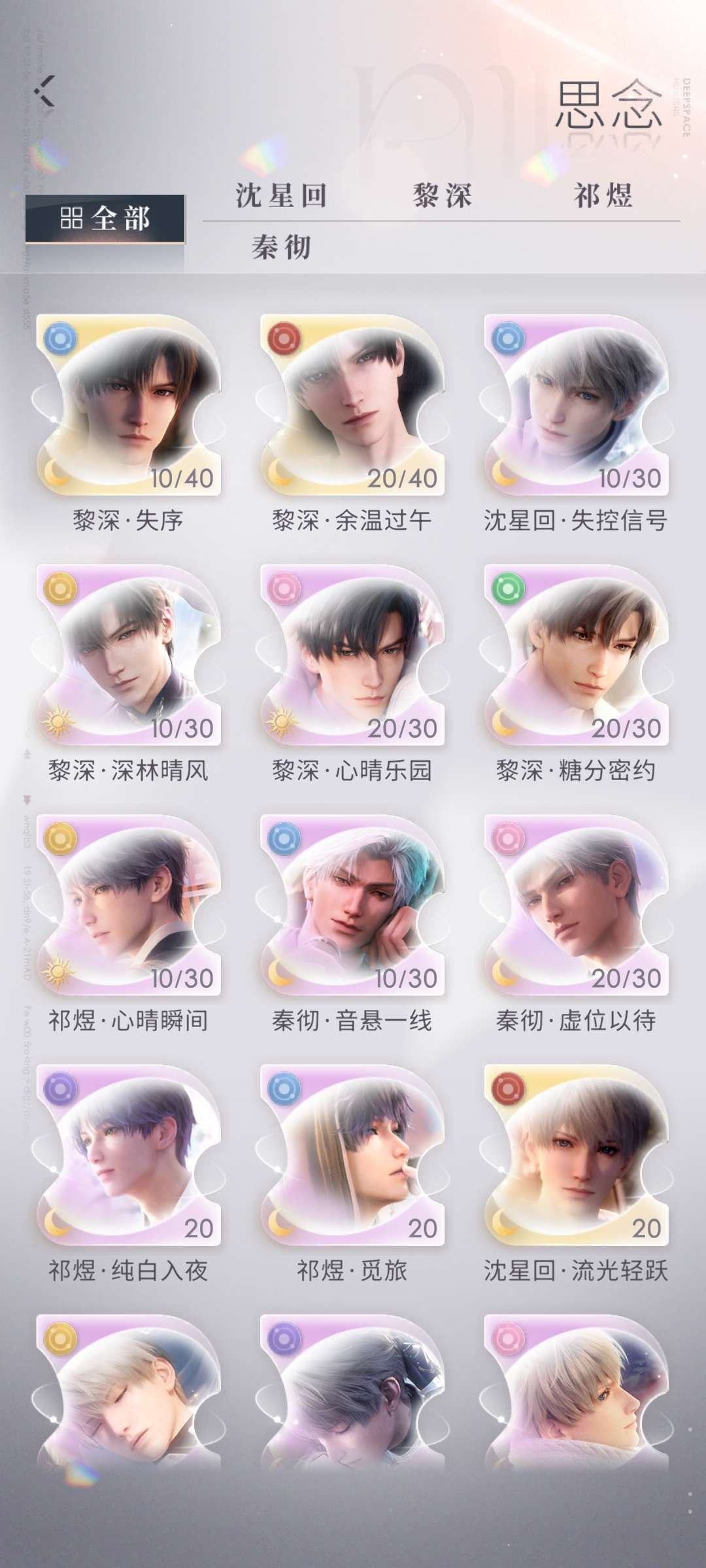Open the 祁煜·心晴瞬间 card
706x1568 pixels.
click(x=128, y=906)
